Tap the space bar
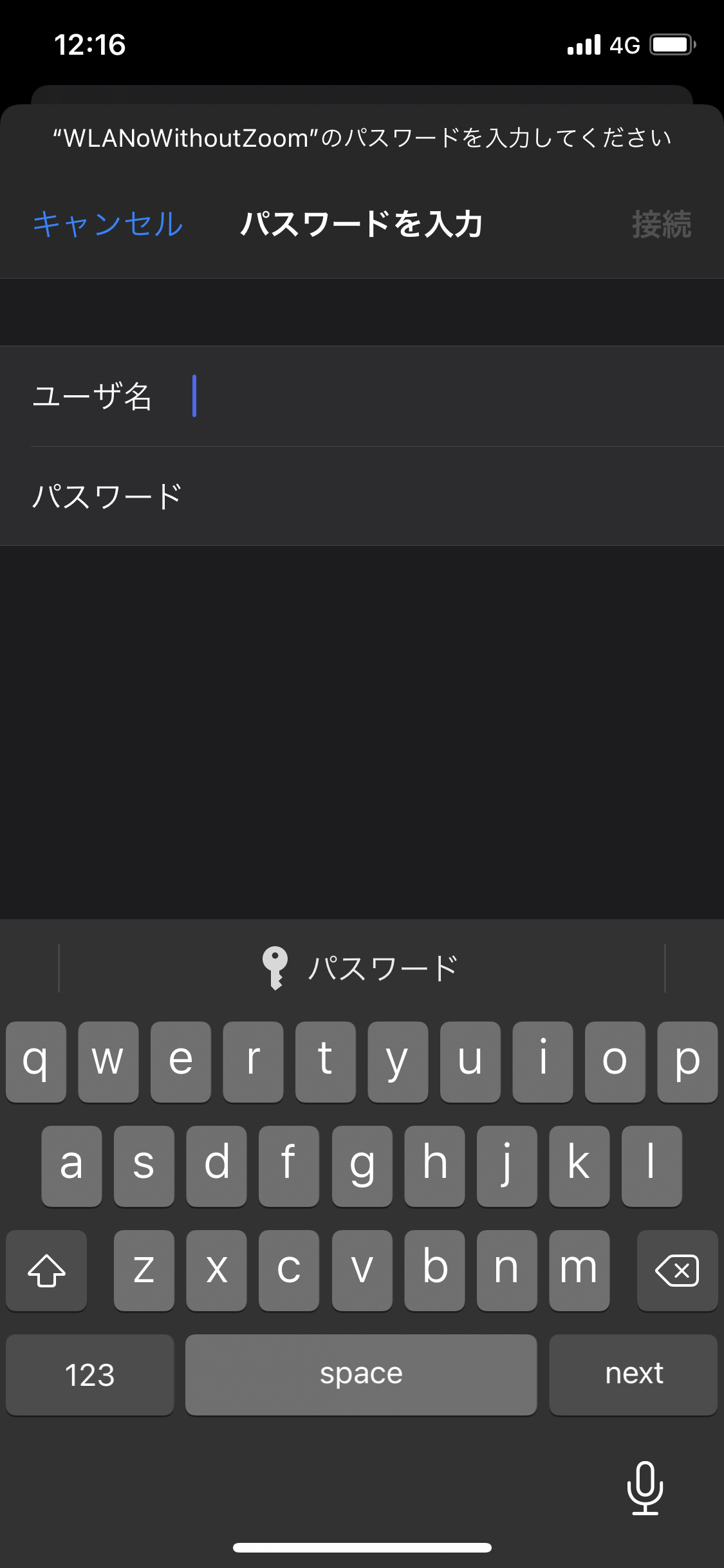The image size is (724, 1568). tap(361, 1375)
